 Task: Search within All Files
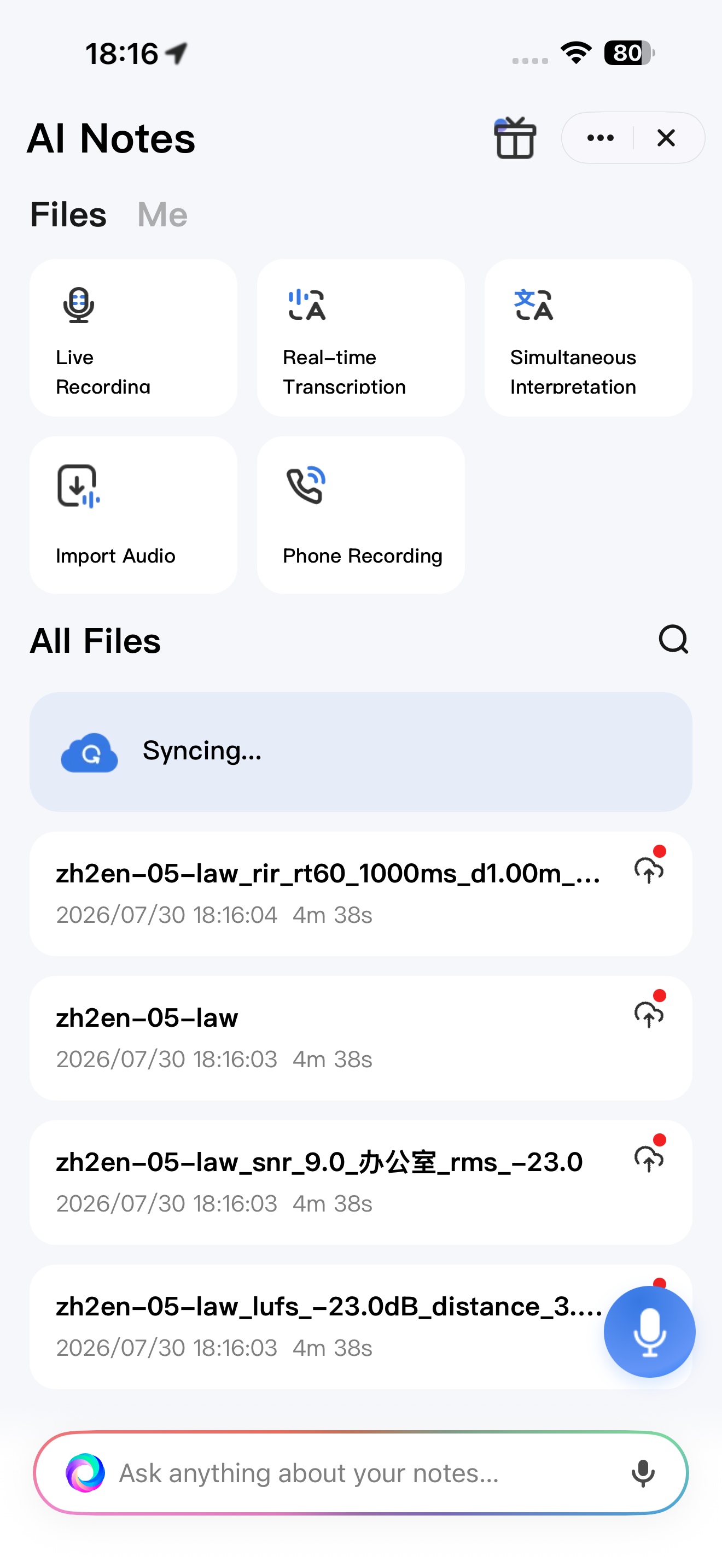click(673, 640)
